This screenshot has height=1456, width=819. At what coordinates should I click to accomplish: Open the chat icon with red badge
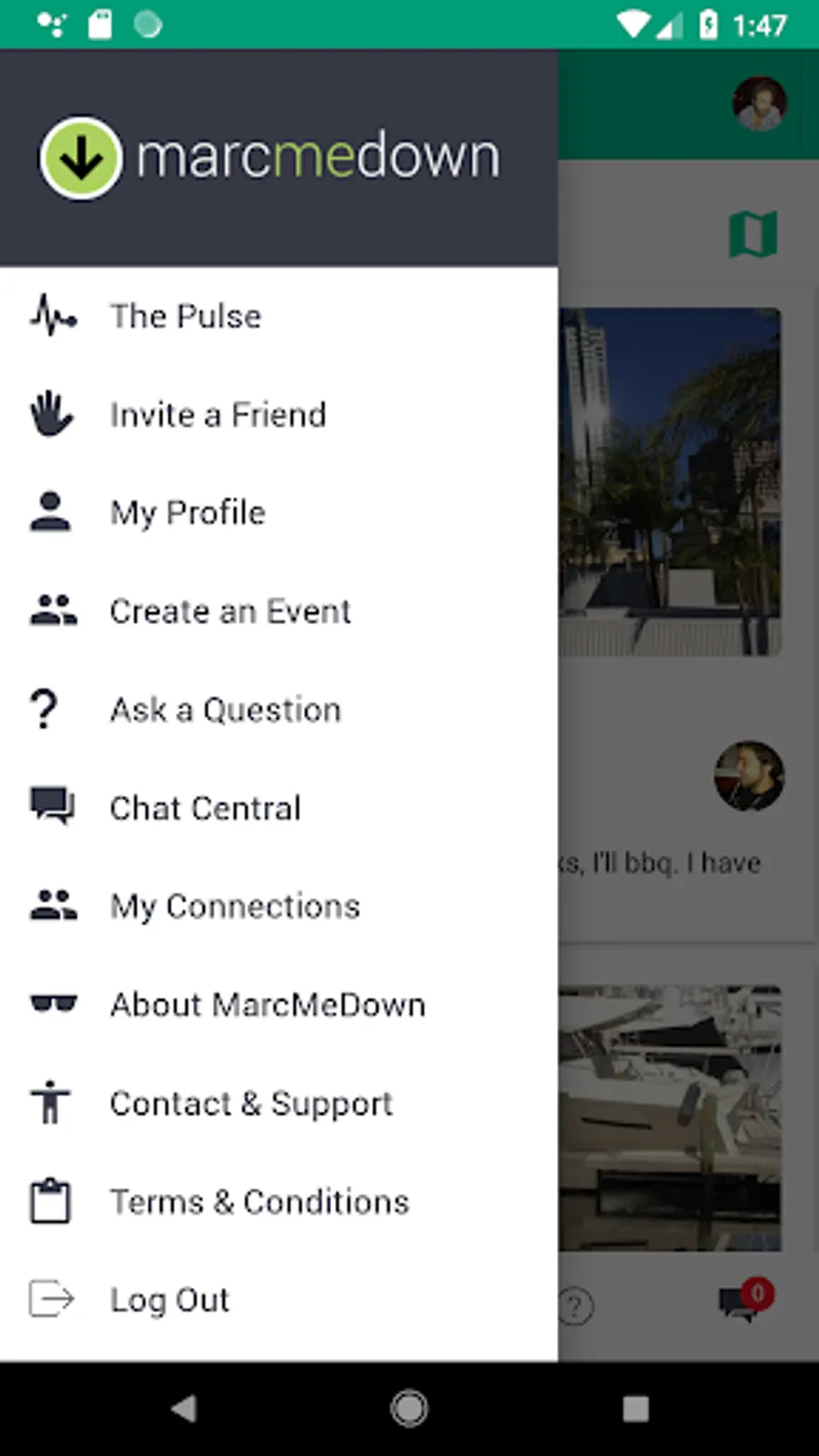pyautogui.click(x=743, y=1301)
